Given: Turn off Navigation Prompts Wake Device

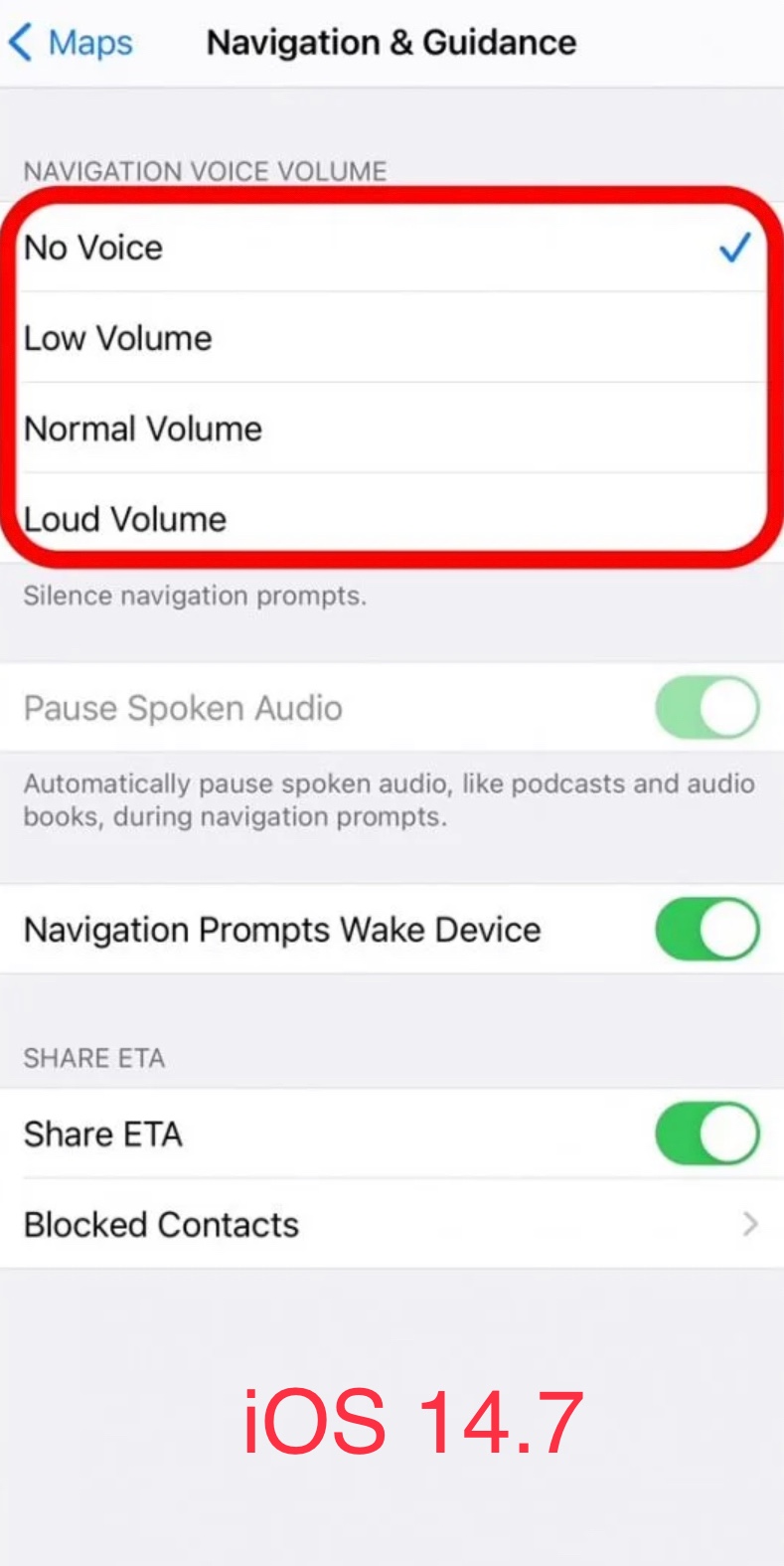Looking at the screenshot, I should pyautogui.click(x=706, y=930).
